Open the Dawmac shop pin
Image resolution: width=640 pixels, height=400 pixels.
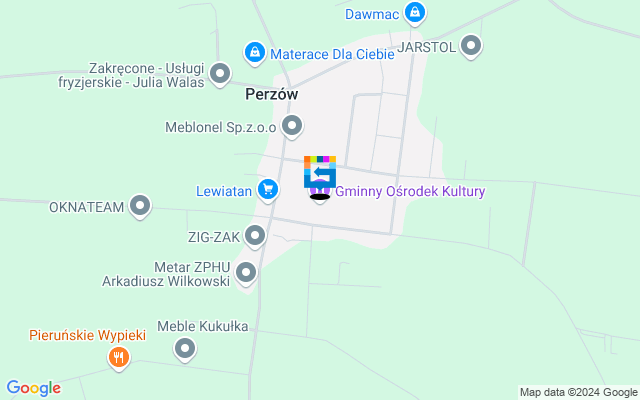pos(416,14)
